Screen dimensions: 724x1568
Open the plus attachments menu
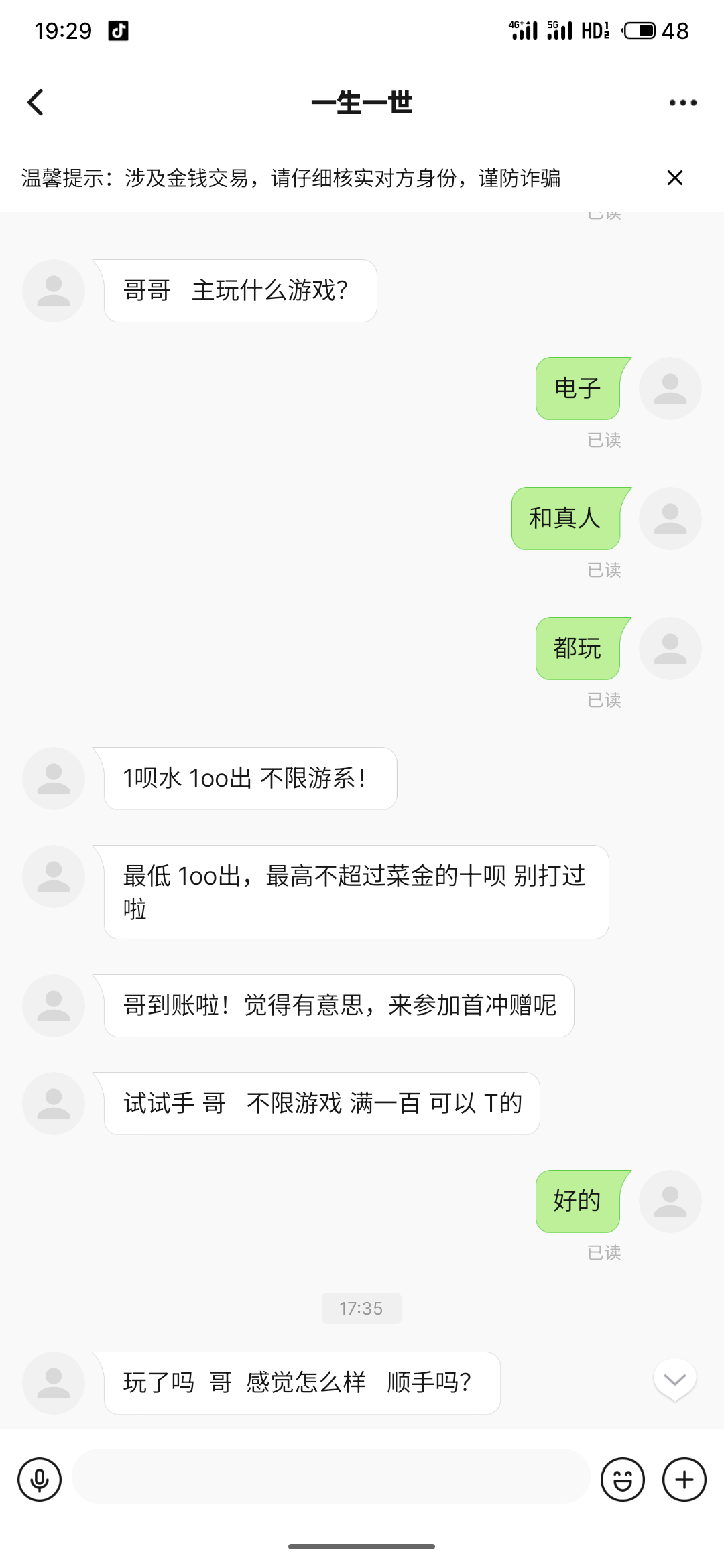point(684,1480)
